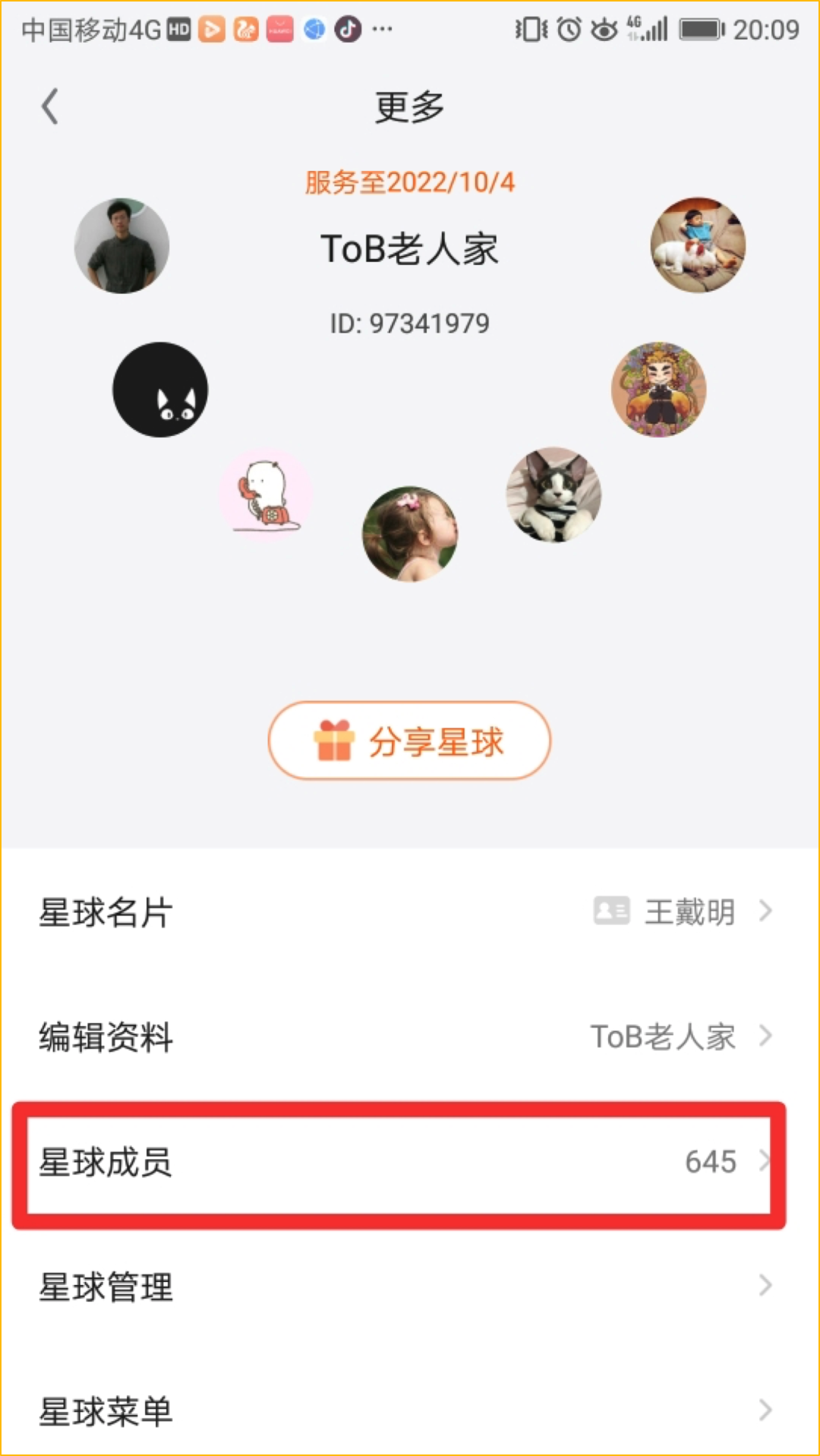820x1456 pixels.
Task: Go back from the 更多 page
Action: (x=50, y=106)
